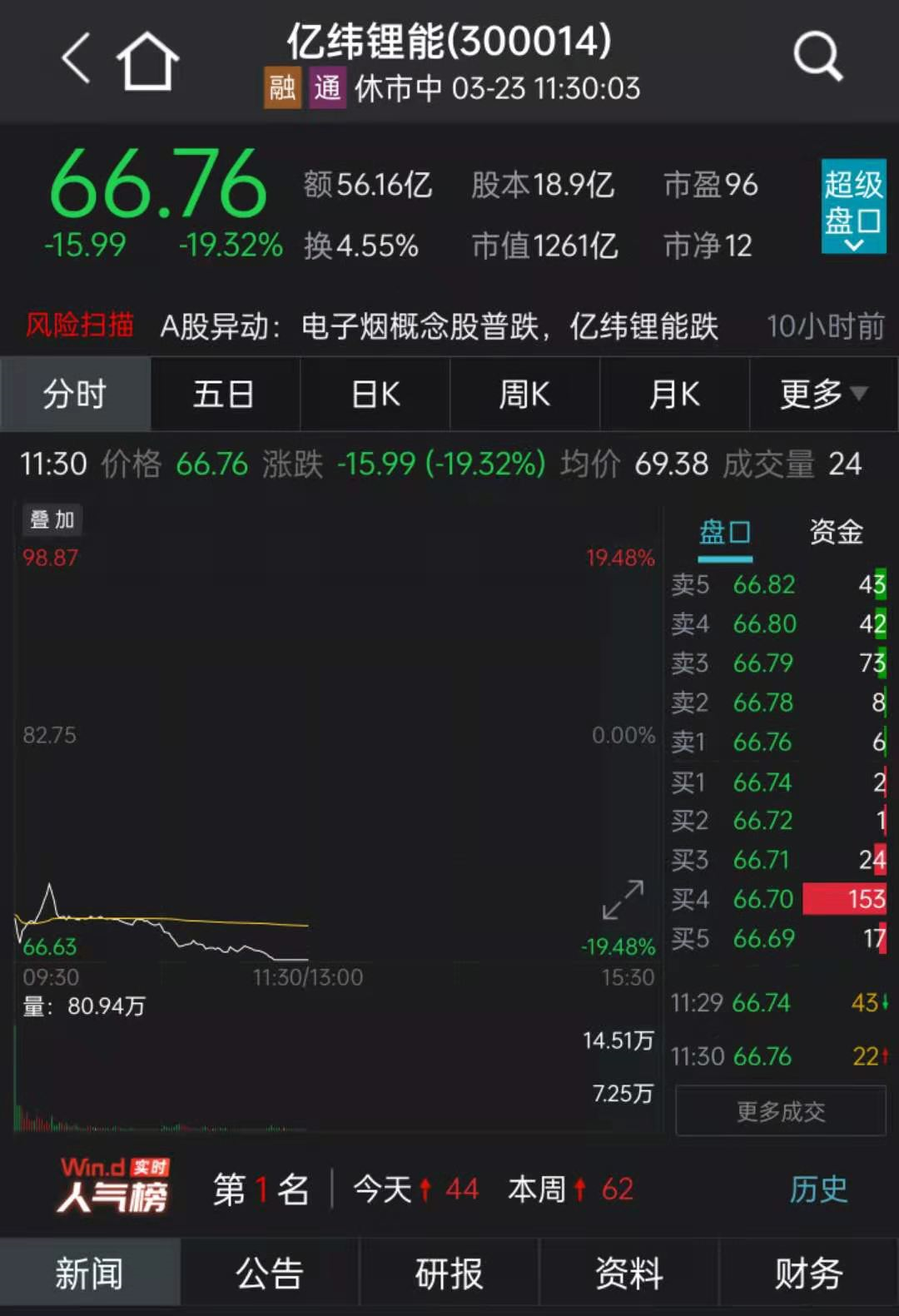Screen dimensions: 899x1316
Task: Open the 日K daily candlestick tab
Action: pos(375,394)
